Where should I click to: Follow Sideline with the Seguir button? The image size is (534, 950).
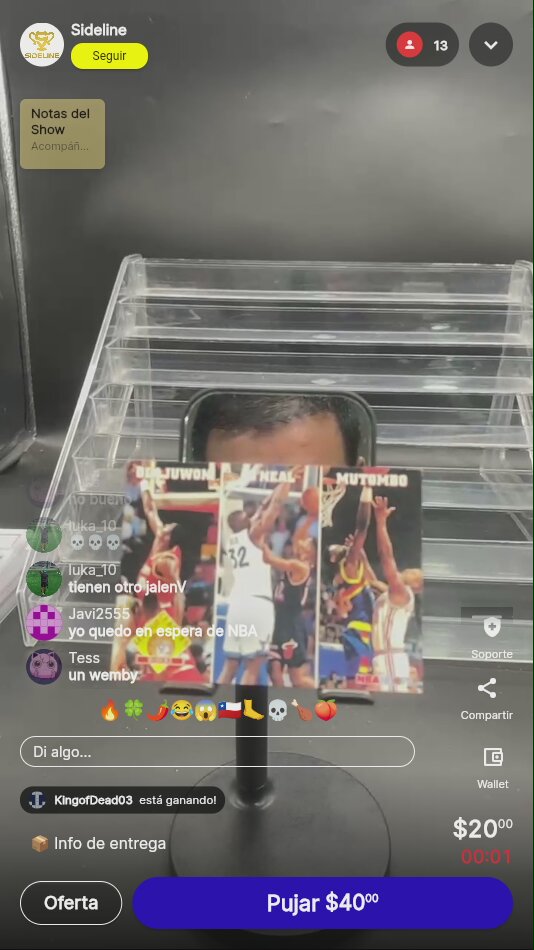tap(109, 56)
